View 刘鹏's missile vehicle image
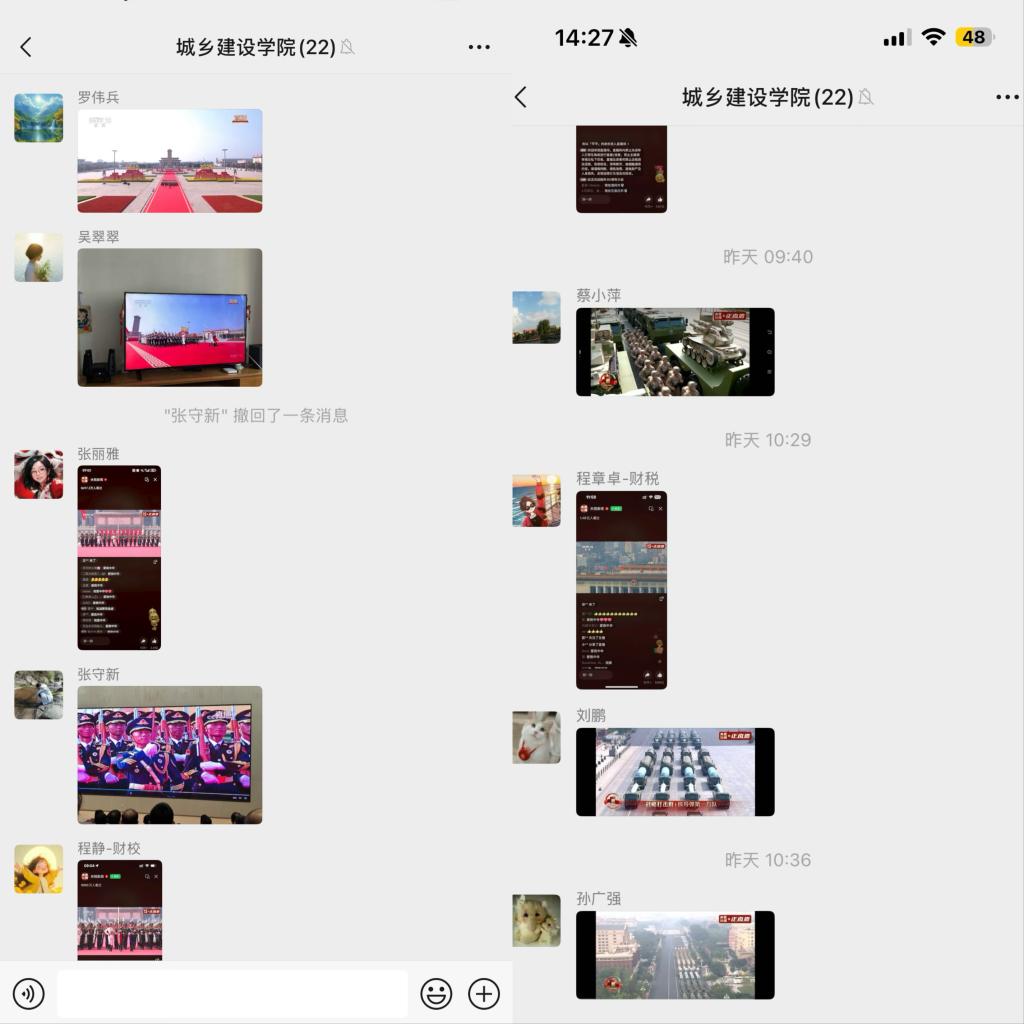 (675, 771)
